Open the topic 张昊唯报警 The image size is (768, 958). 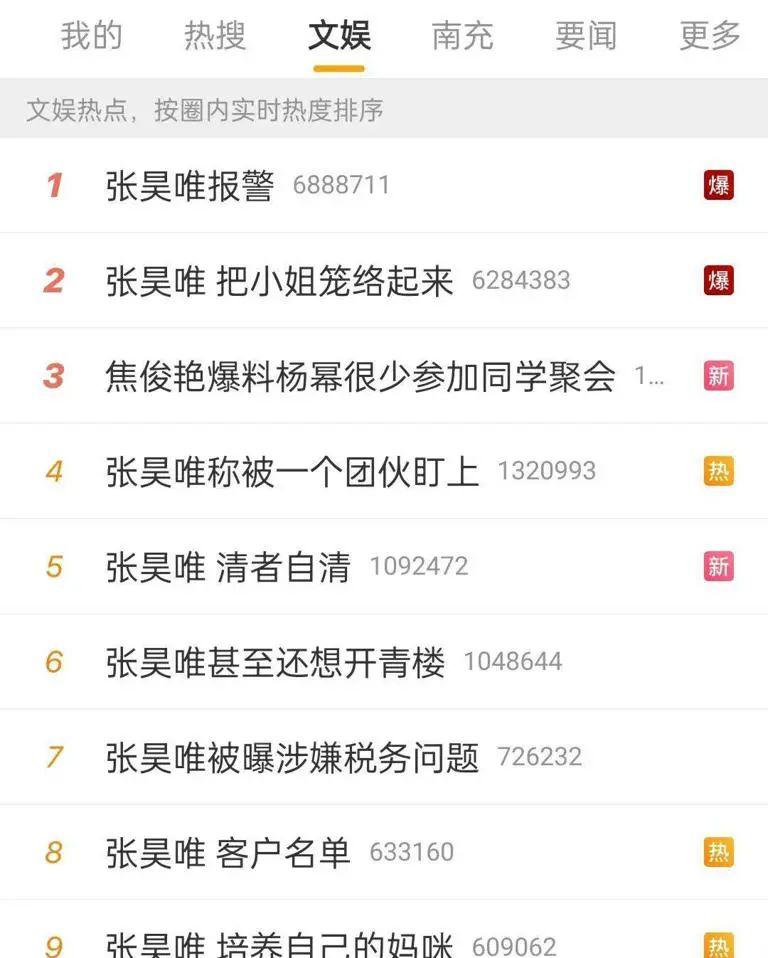(x=190, y=186)
